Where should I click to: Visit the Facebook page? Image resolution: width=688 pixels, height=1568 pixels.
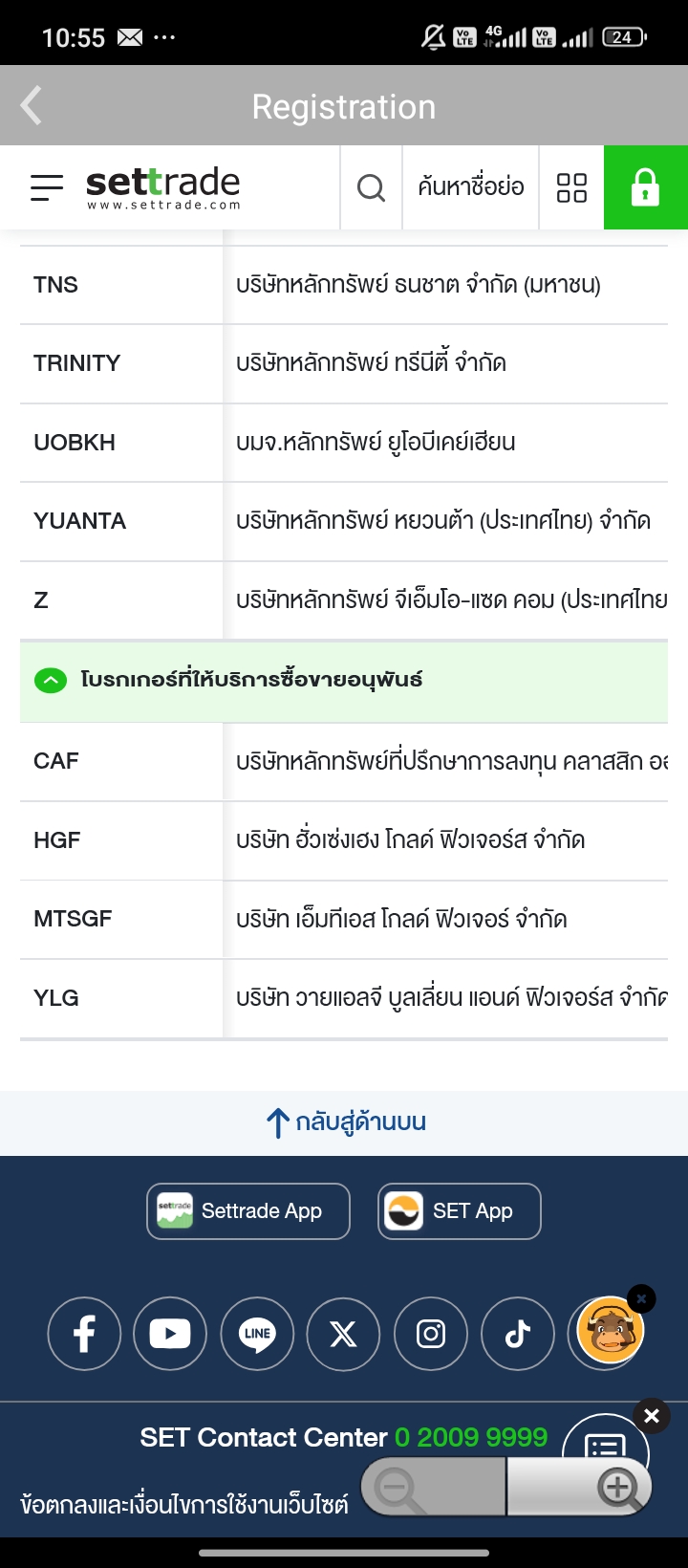84,1334
